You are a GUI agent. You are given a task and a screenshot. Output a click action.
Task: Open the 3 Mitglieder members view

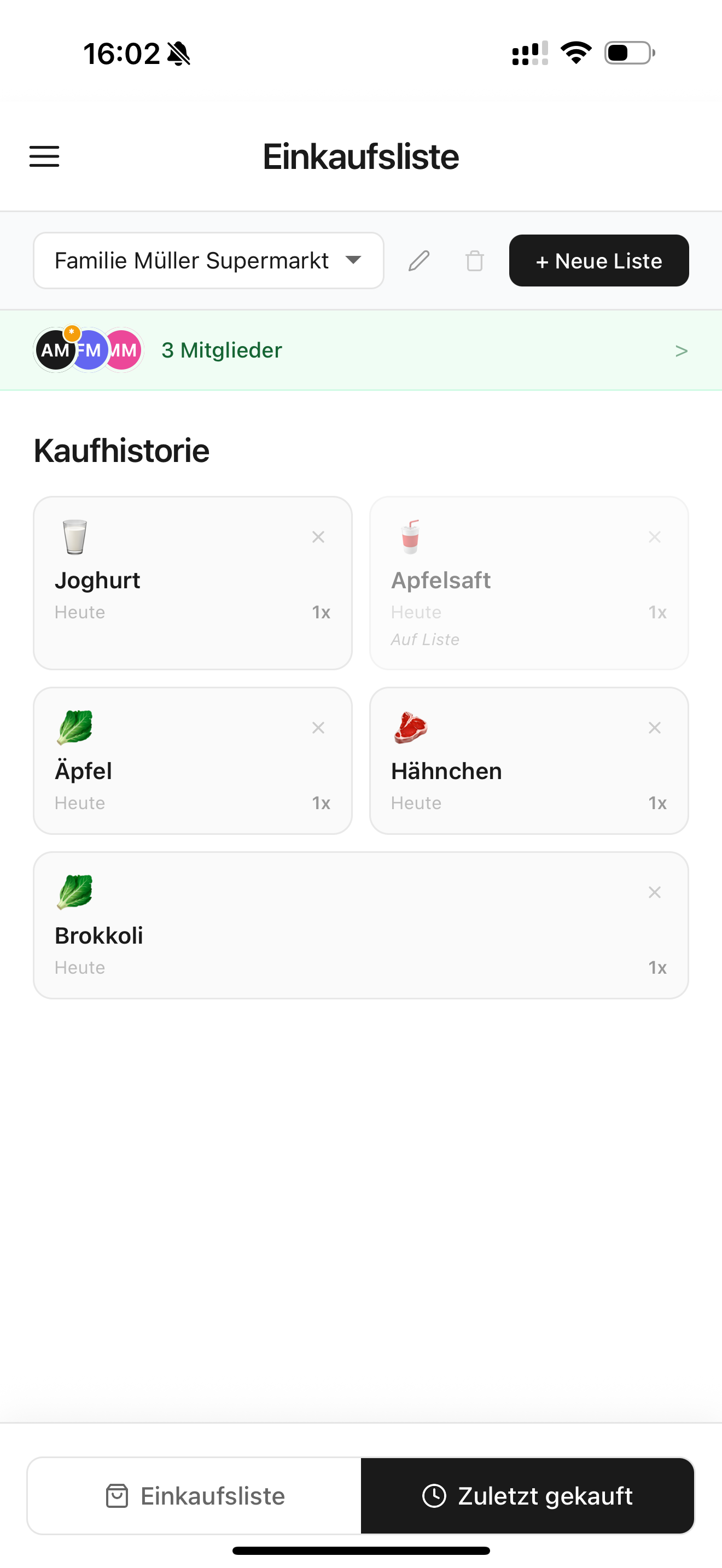coord(222,350)
